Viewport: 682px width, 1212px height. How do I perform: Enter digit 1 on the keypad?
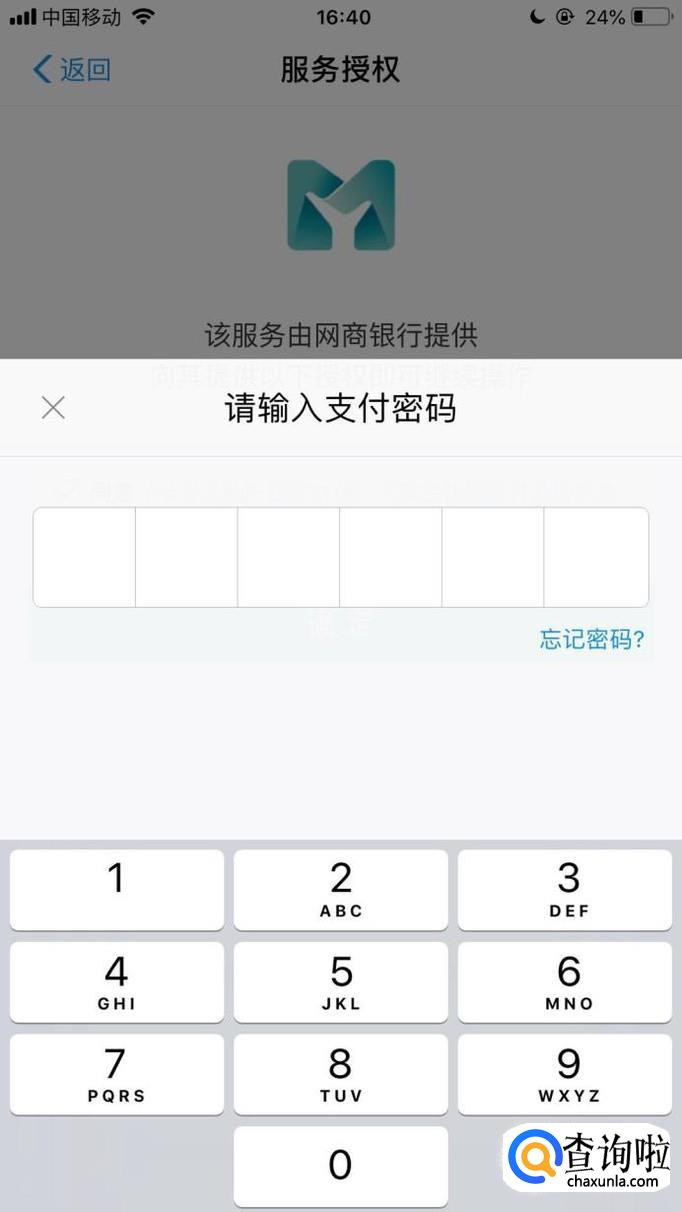click(117, 889)
